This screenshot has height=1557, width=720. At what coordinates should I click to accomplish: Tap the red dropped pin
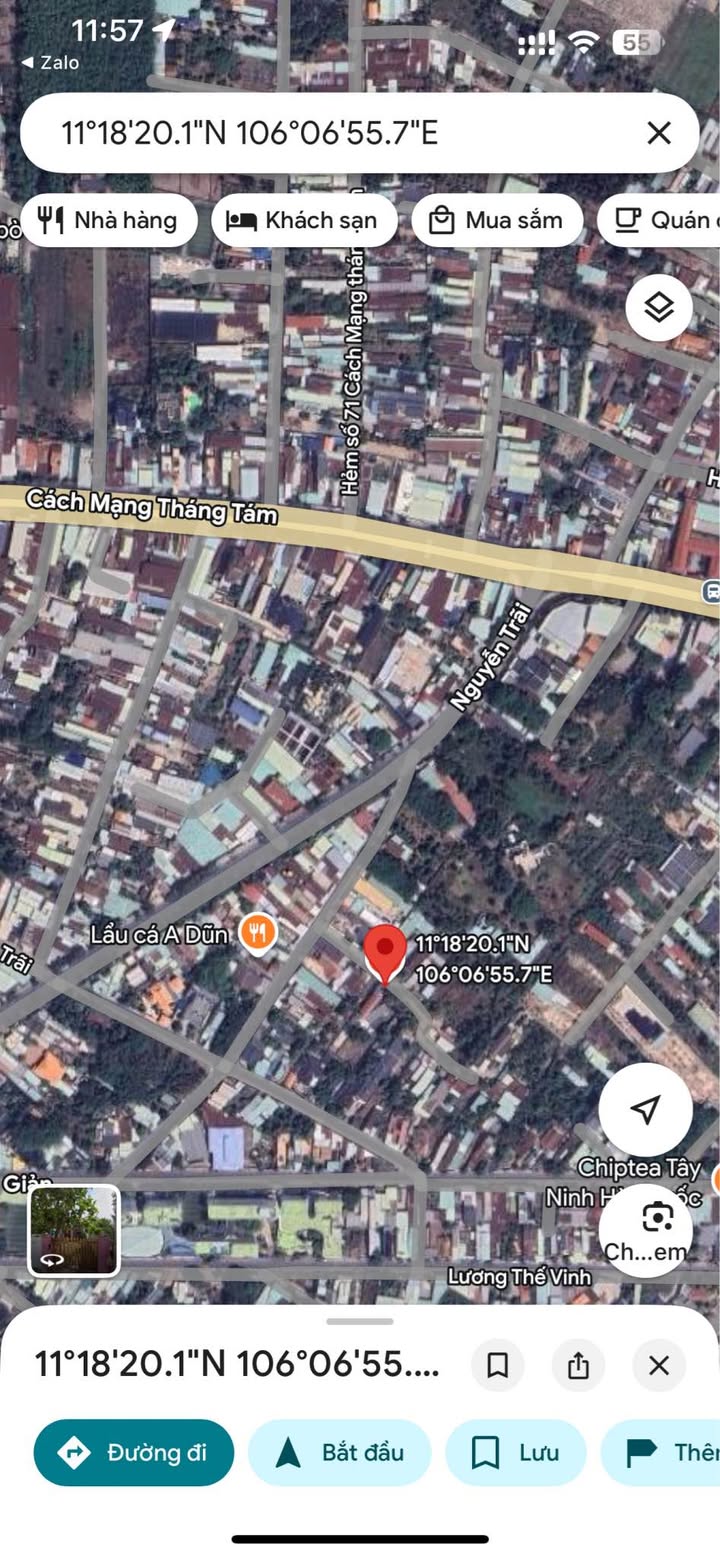click(x=385, y=952)
